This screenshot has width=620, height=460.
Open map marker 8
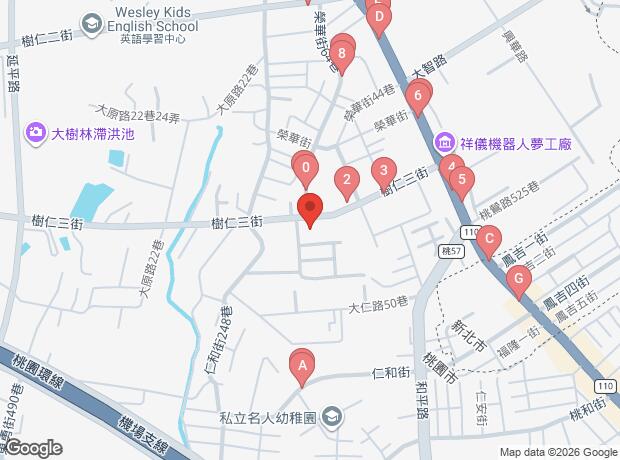pyautogui.click(x=343, y=52)
